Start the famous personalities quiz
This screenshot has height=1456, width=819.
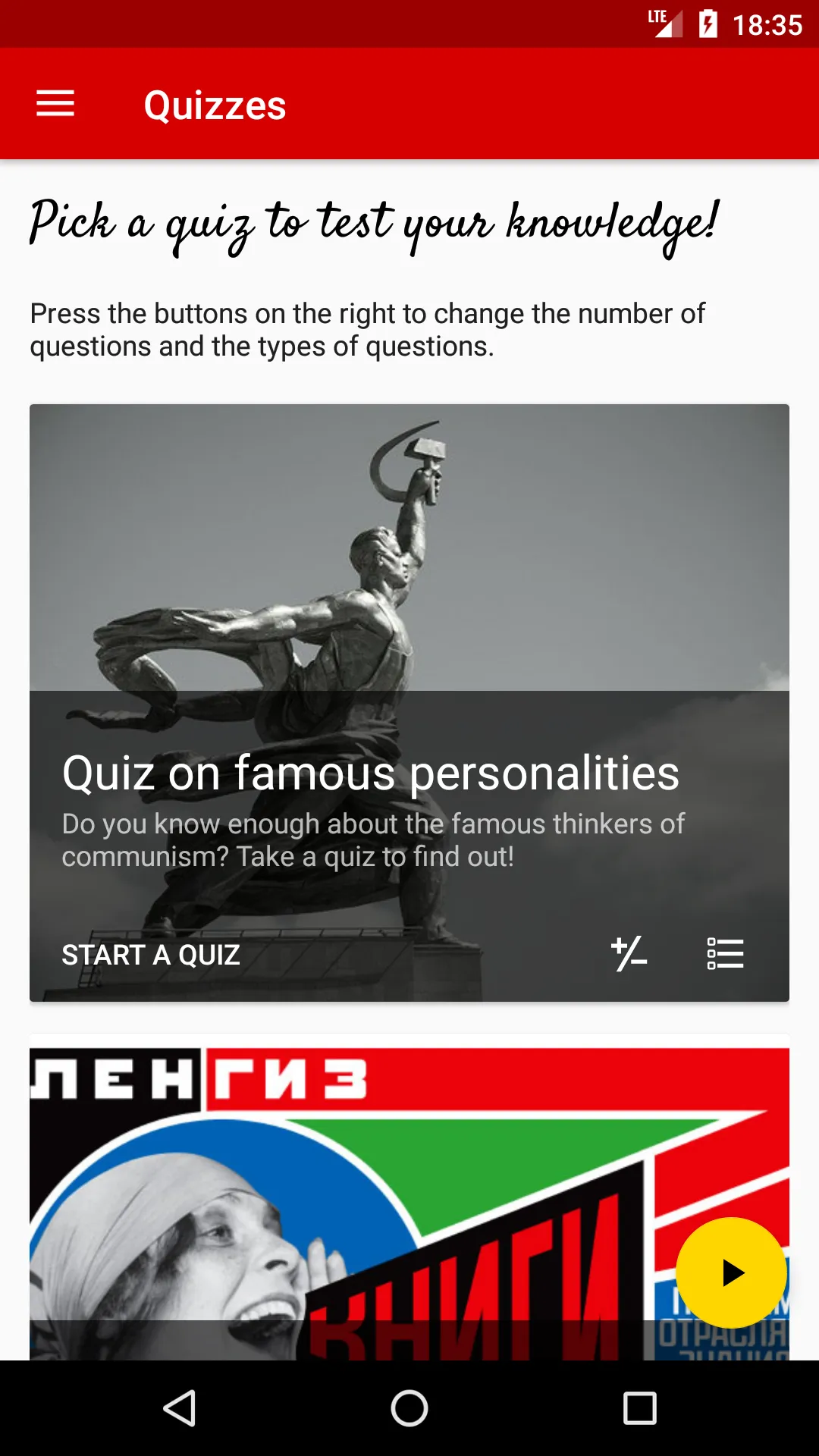pyautogui.click(x=151, y=955)
